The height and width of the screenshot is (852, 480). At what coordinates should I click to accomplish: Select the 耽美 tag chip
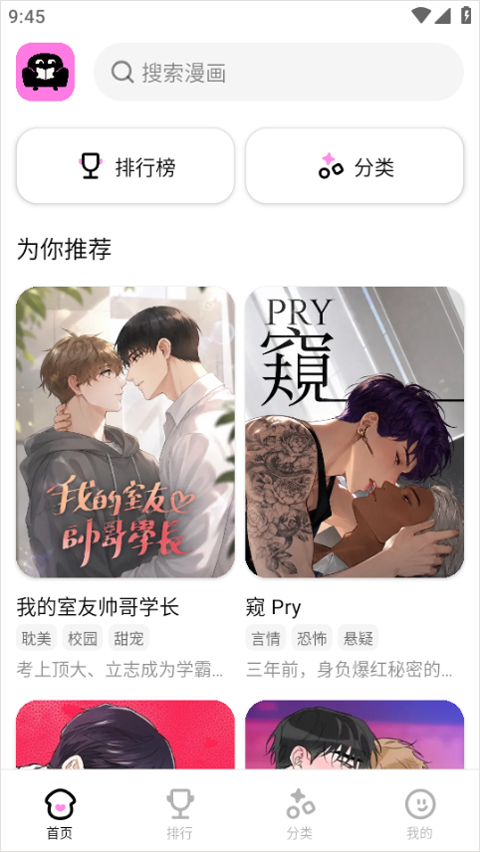coord(36,638)
